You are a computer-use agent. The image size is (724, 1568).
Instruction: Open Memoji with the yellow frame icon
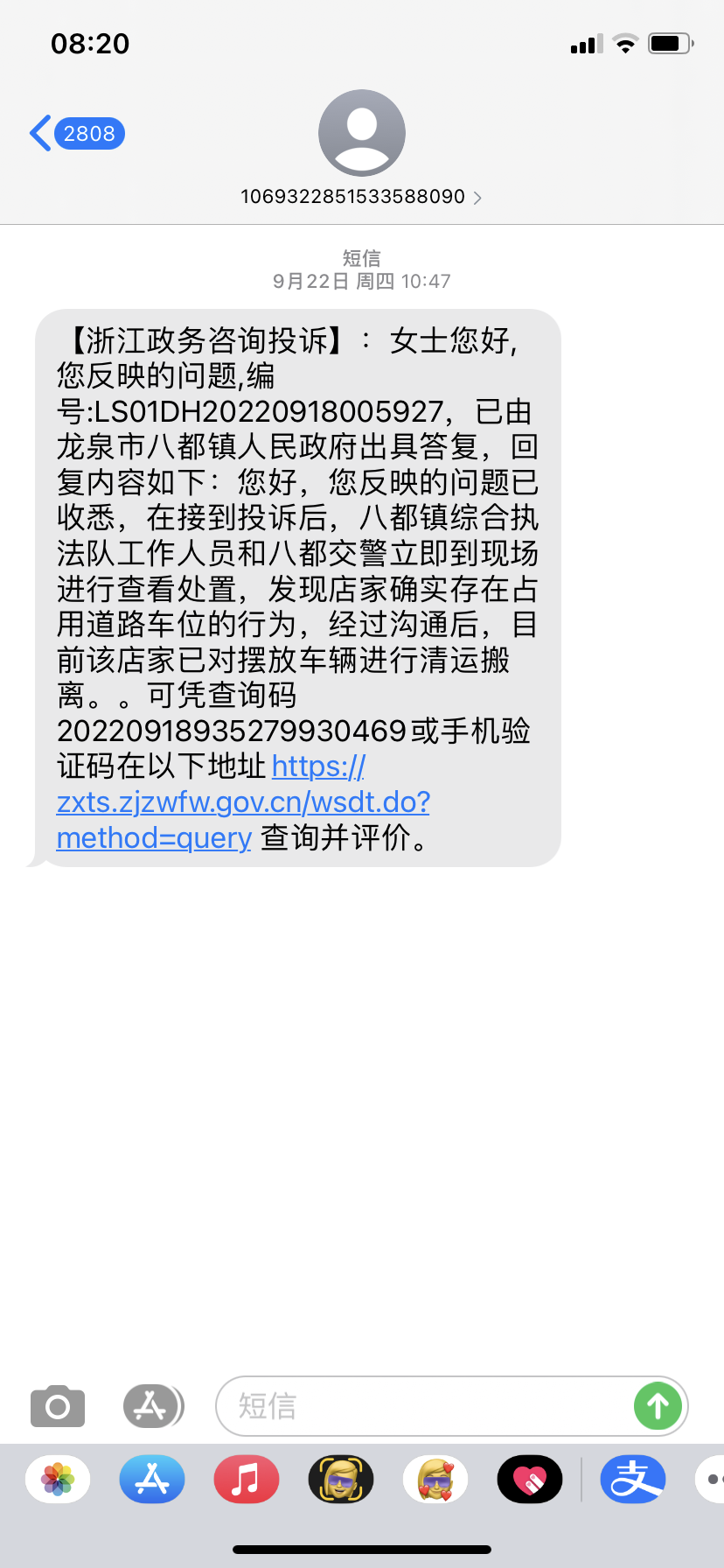(x=341, y=1480)
